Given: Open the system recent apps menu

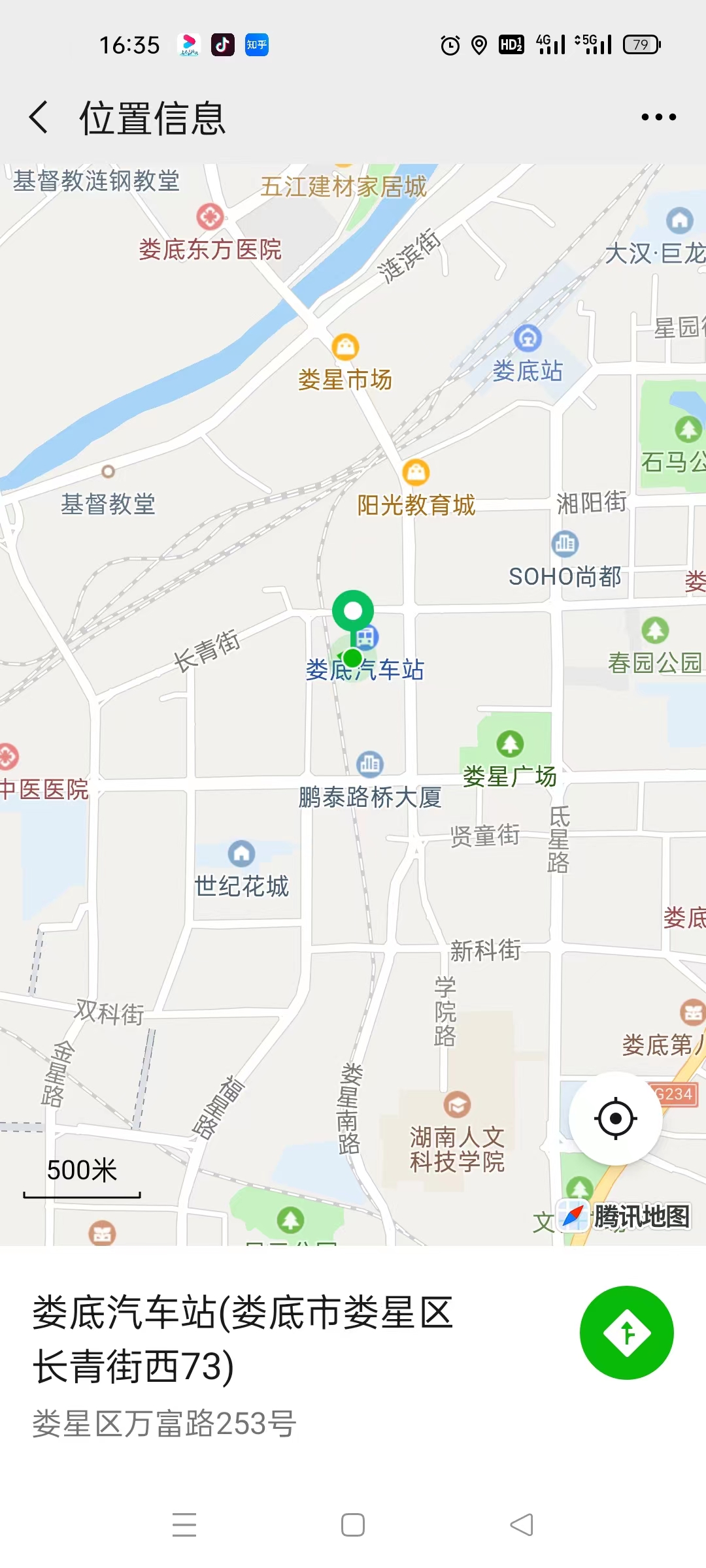Looking at the screenshot, I should (x=184, y=1525).
